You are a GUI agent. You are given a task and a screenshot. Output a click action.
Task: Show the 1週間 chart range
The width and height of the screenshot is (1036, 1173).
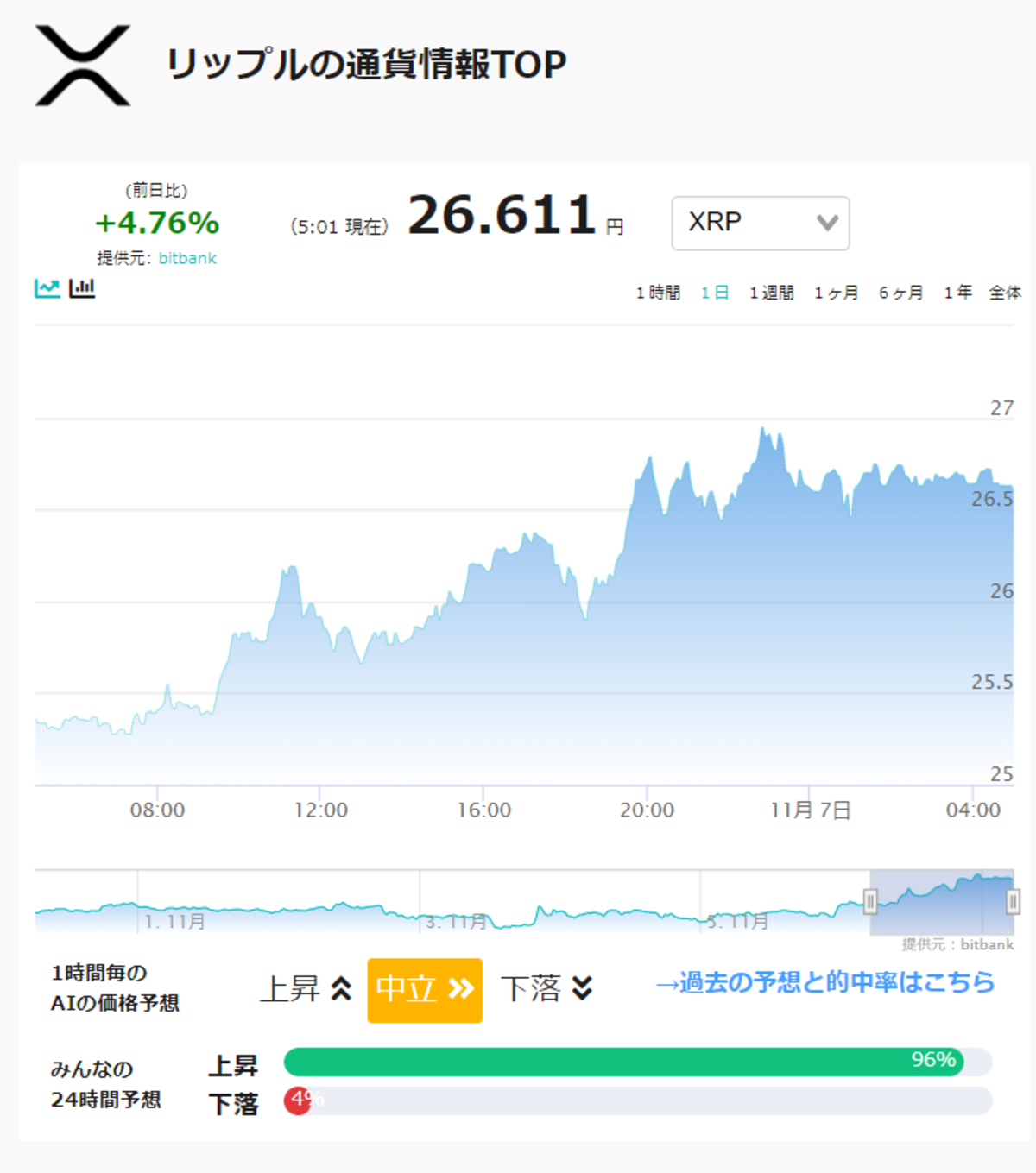click(x=771, y=293)
